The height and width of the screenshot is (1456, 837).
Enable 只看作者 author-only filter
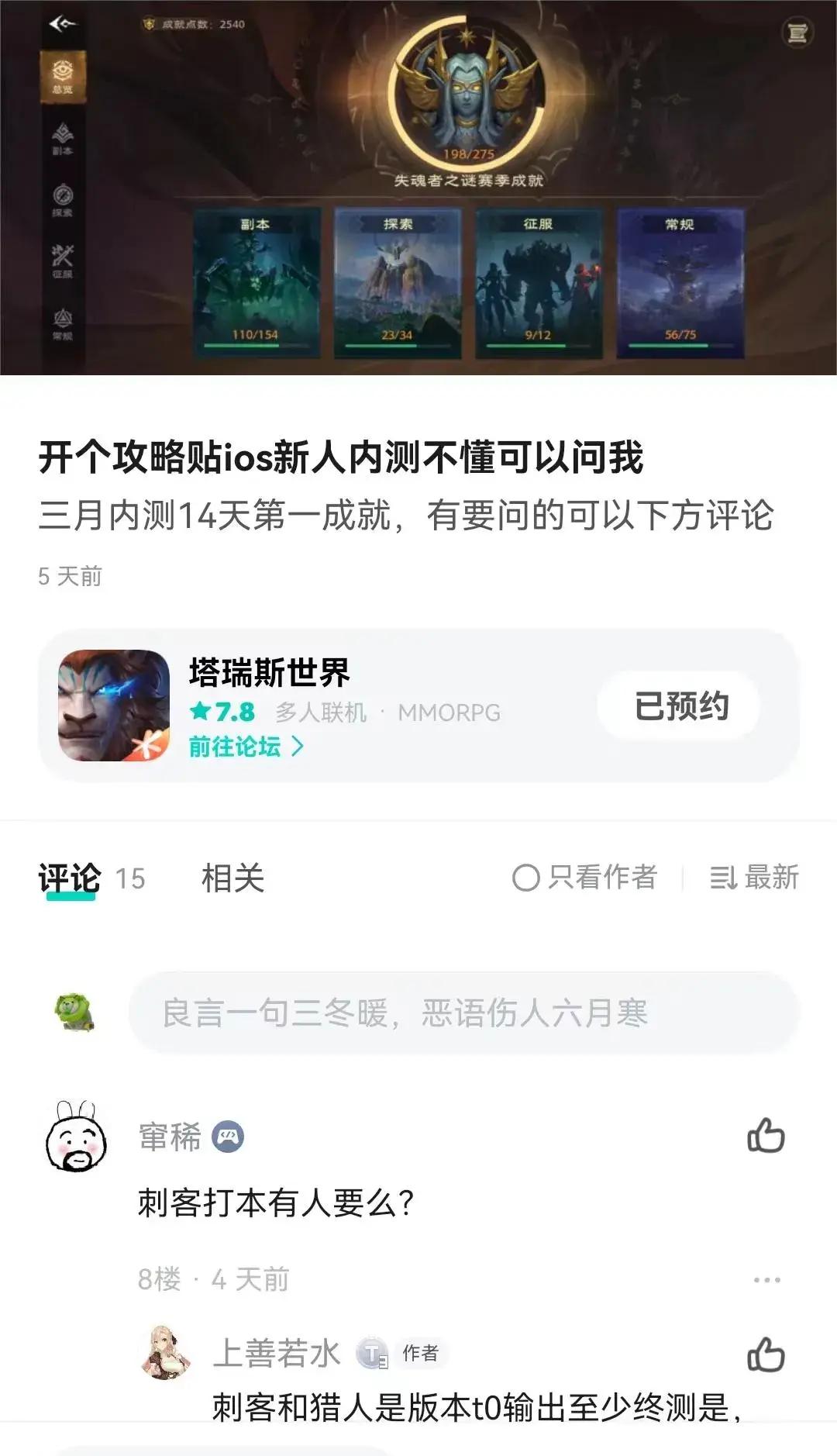[584, 878]
